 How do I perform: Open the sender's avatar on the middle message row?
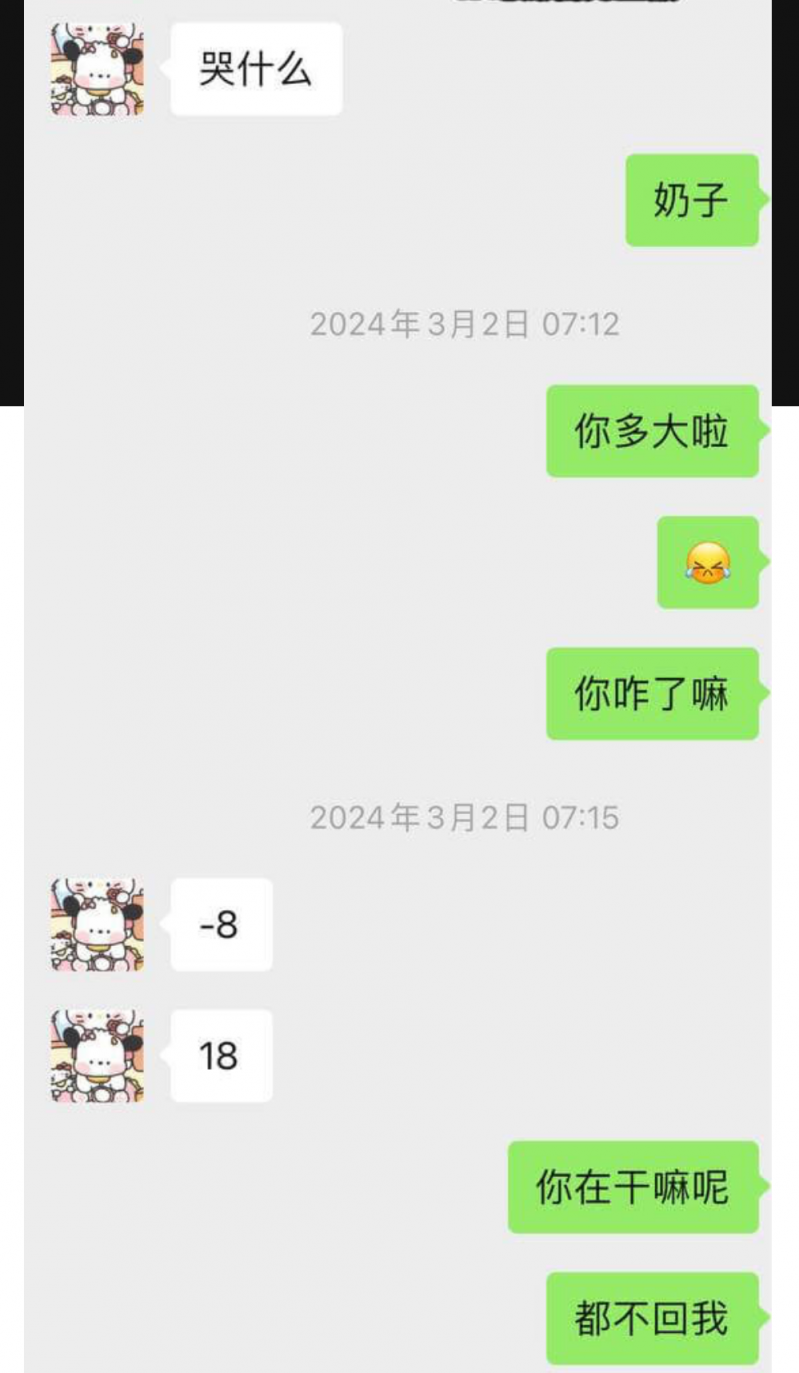(95, 925)
